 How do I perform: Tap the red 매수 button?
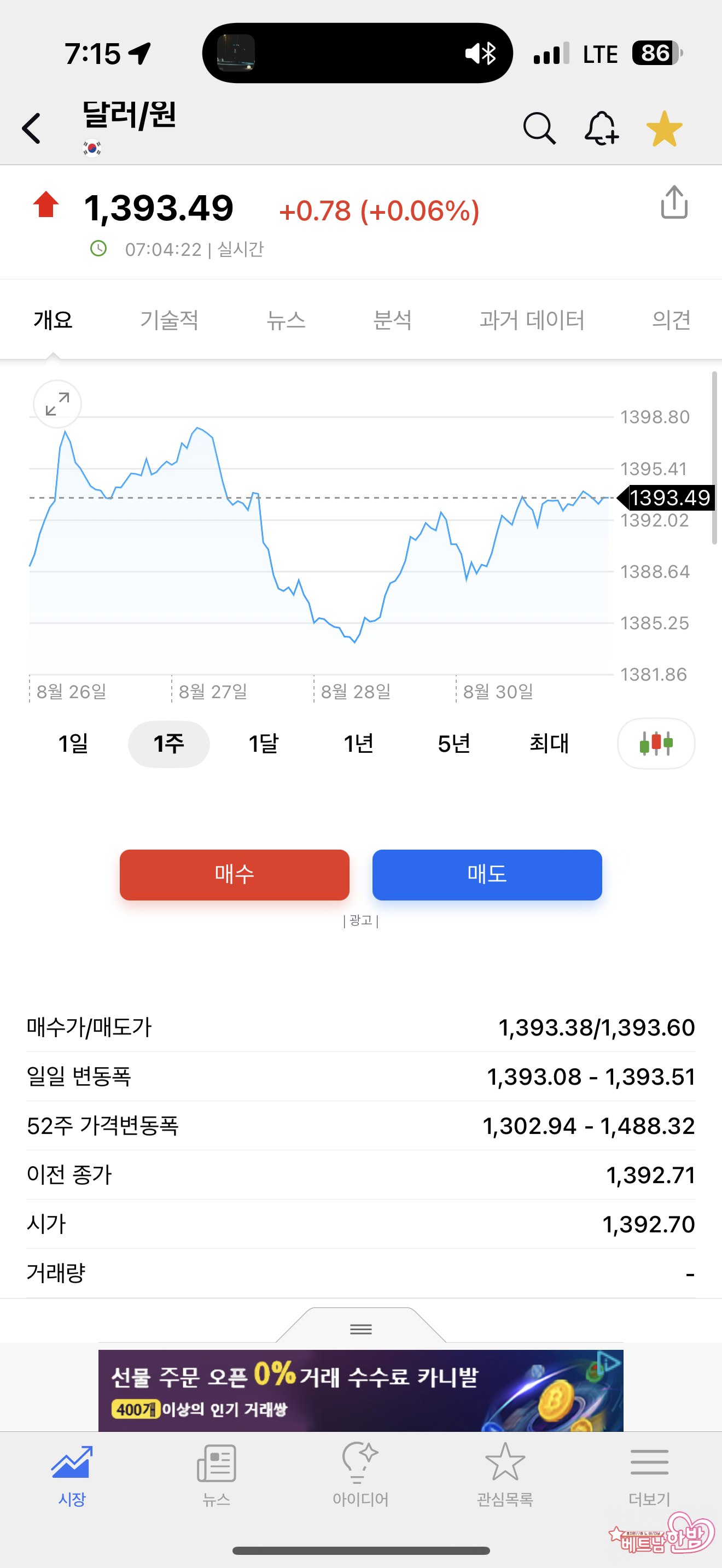(x=234, y=874)
